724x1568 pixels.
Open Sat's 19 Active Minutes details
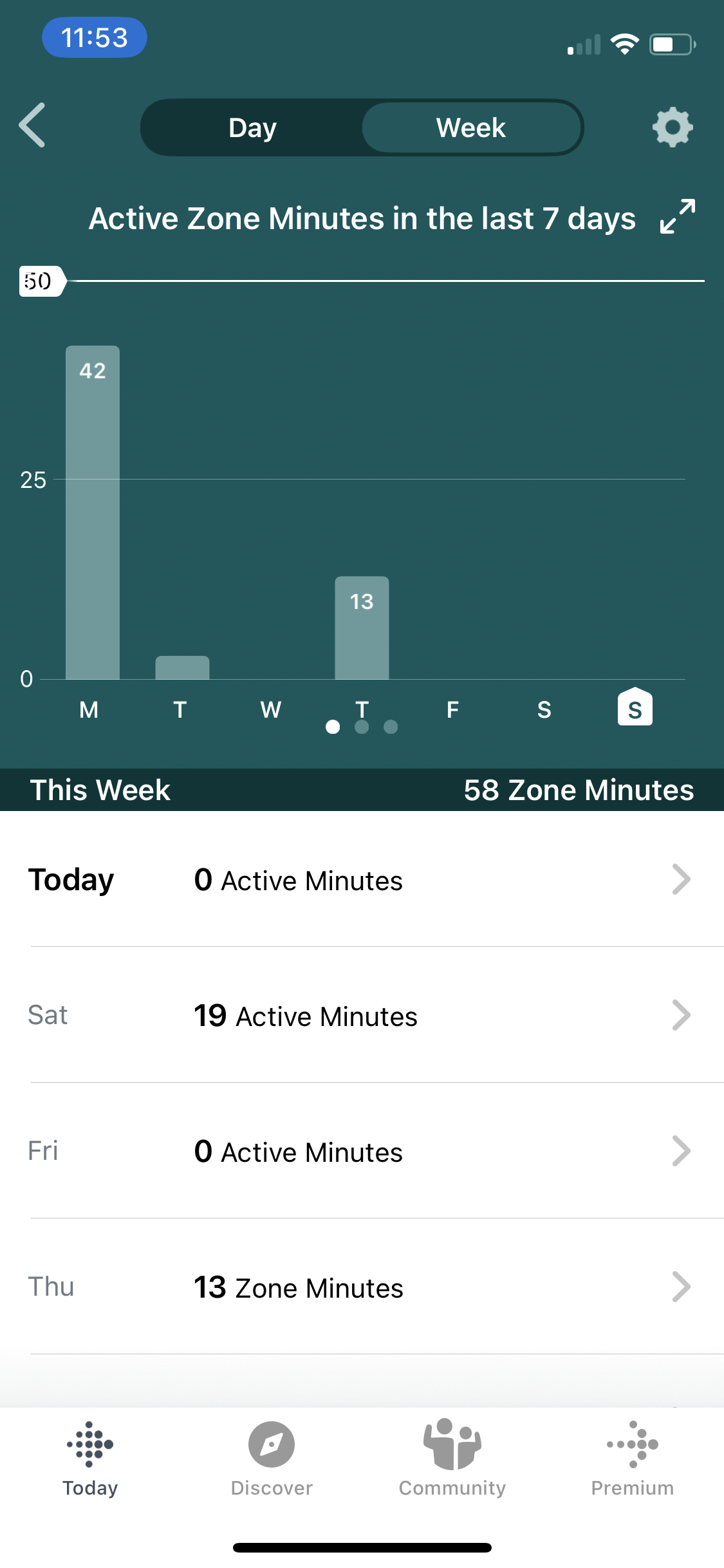coord(360,1015)
